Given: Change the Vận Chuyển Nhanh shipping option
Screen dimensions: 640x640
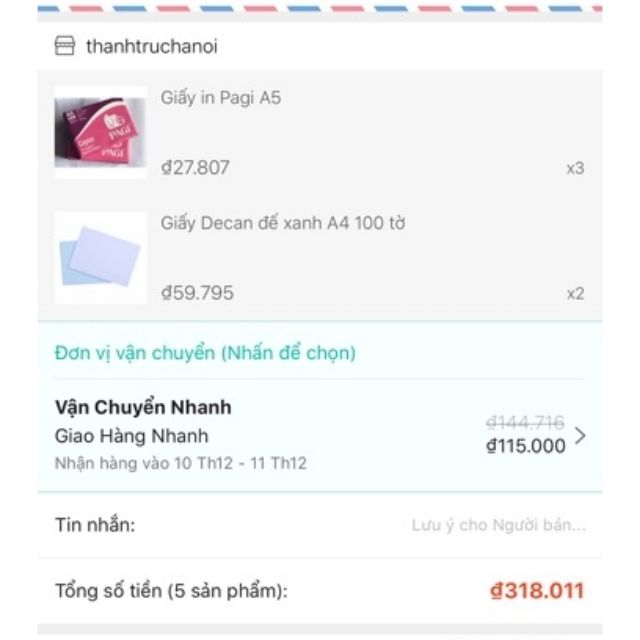Looking at the screenshot, I should [x=320, y=435].
